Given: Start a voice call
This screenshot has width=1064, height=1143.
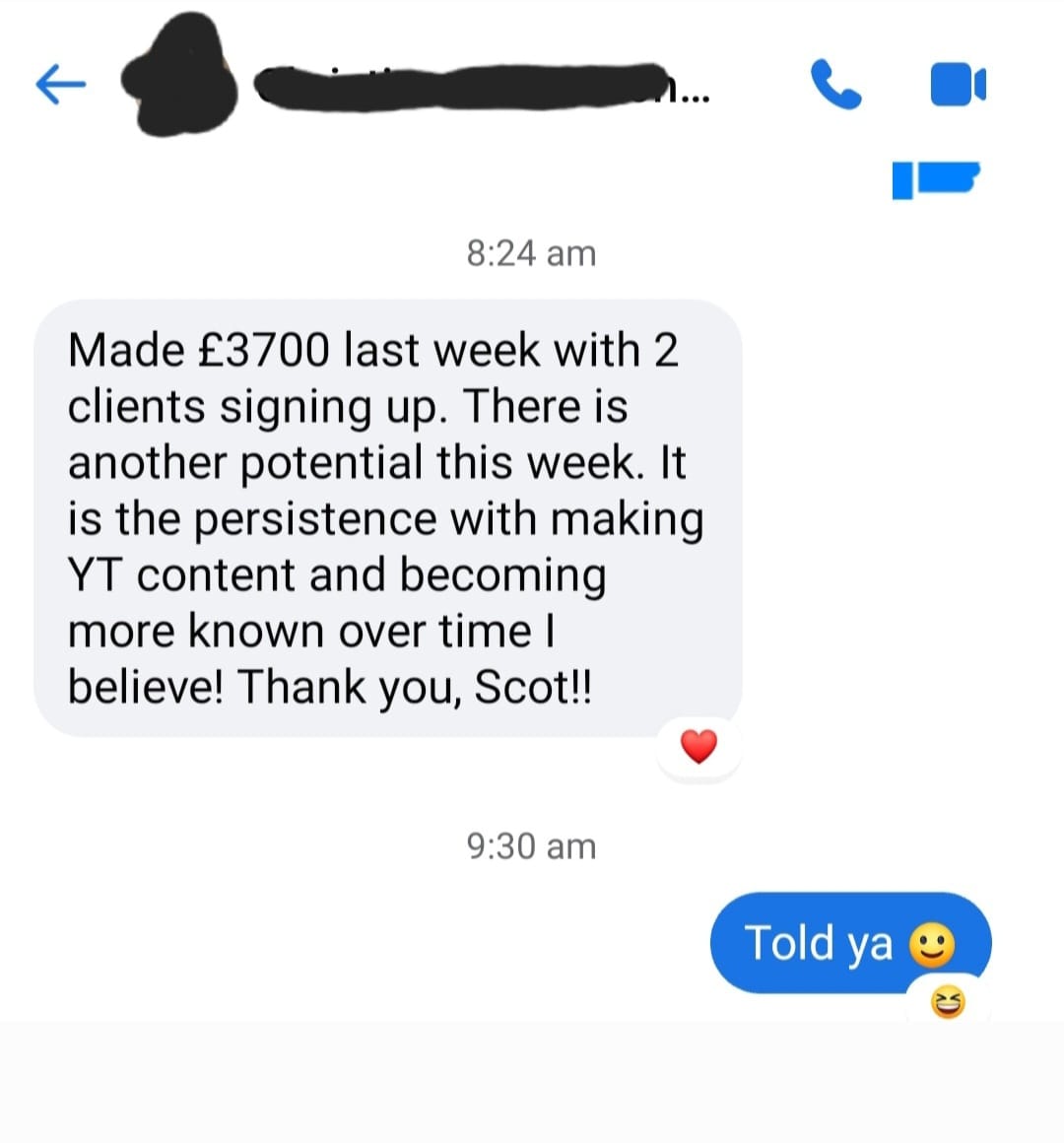Looking at the screenshot, I should pyautogui.click(x=835, y=84).
